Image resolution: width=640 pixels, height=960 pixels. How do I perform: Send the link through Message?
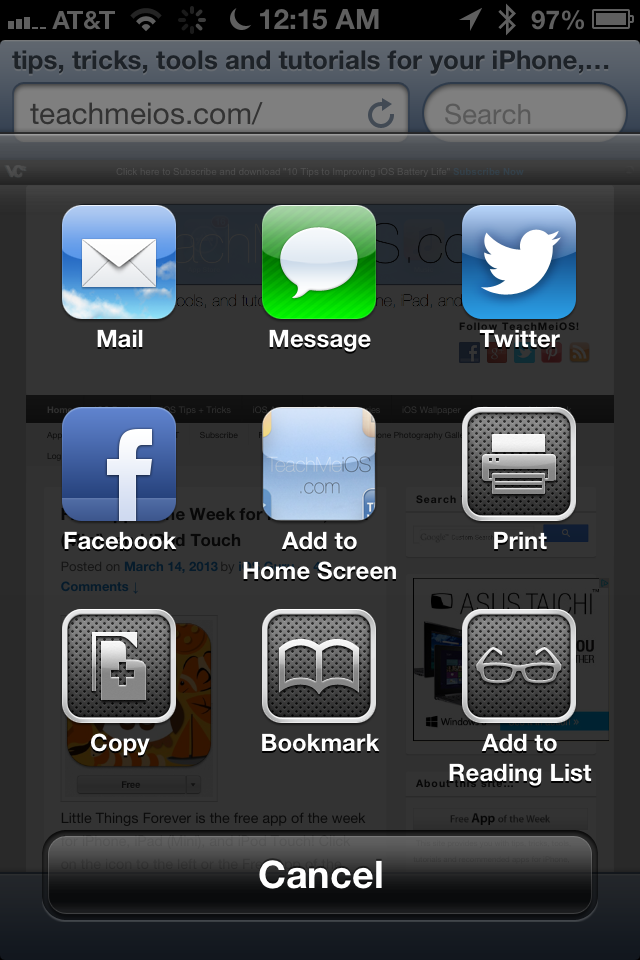319,262
